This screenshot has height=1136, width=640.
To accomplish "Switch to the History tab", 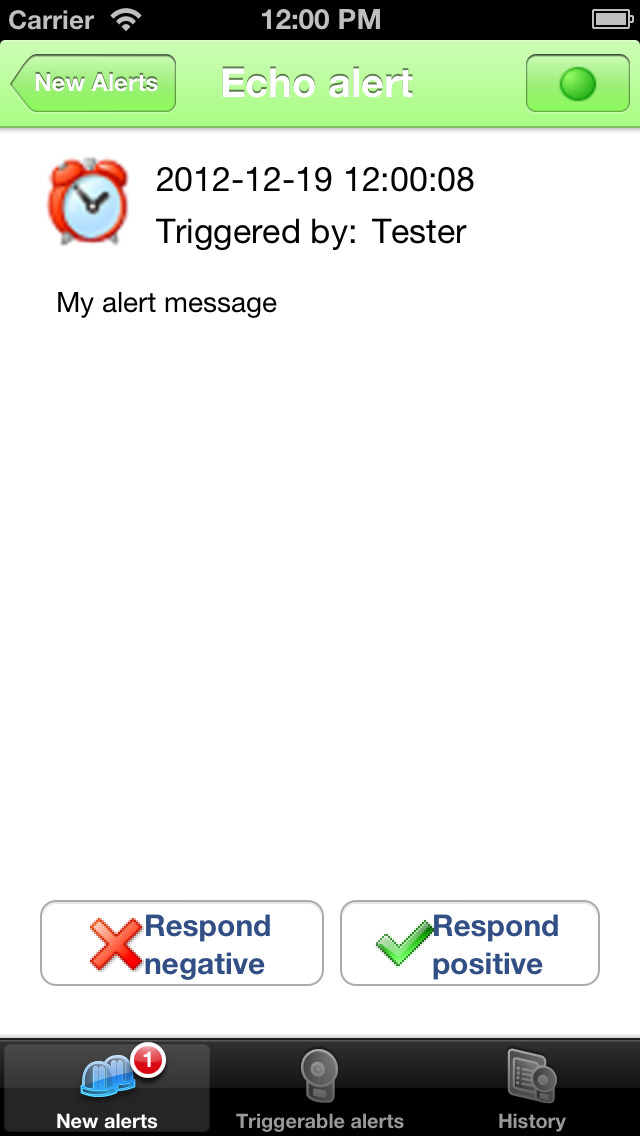I will click(532, 1089).
